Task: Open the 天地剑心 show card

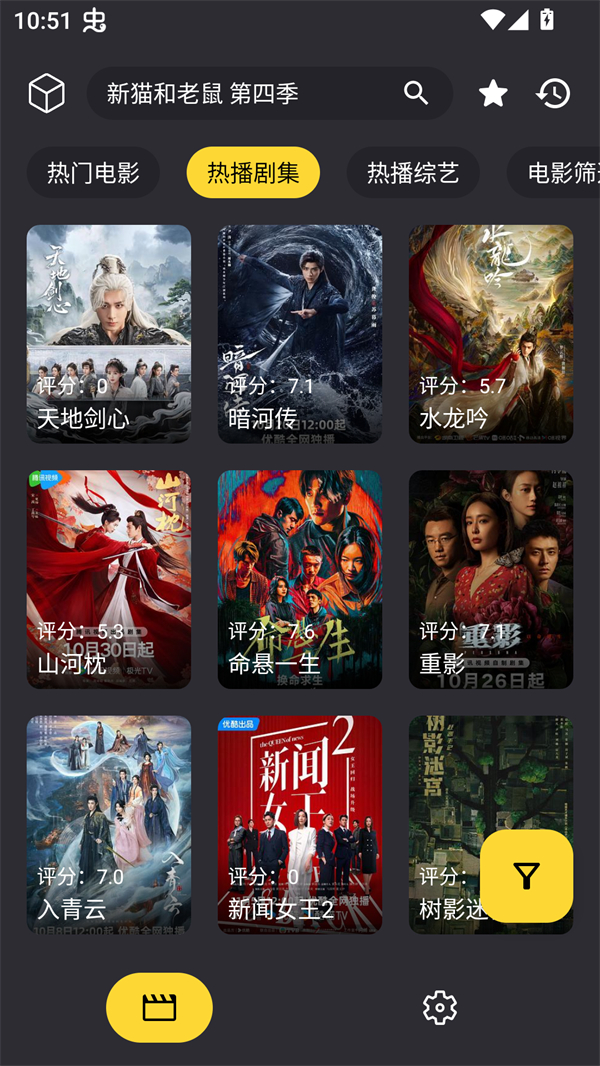Action: click(109, 333)
